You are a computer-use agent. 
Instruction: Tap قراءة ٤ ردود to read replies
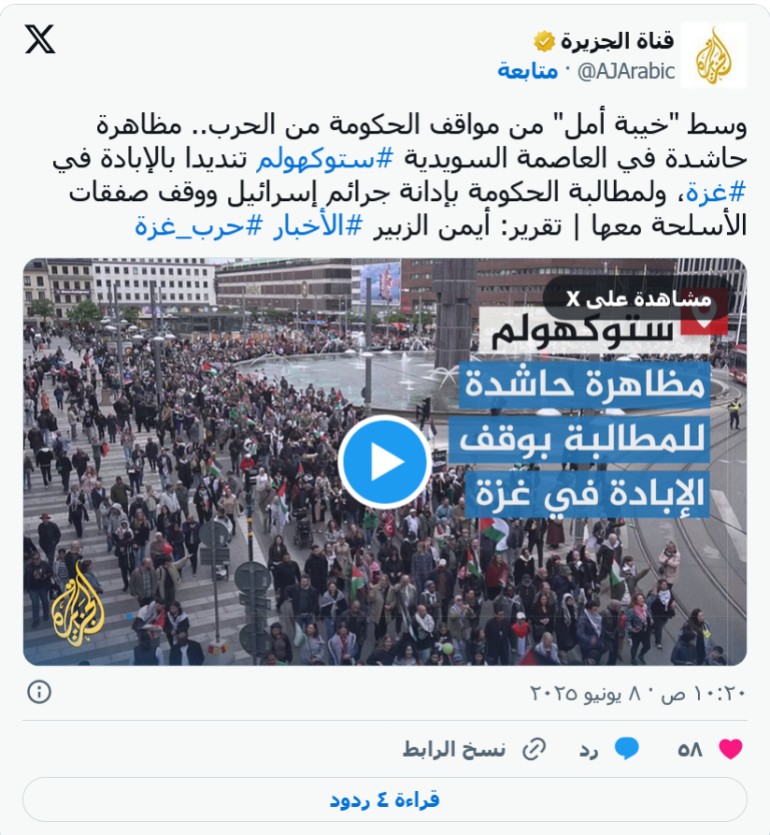[x=385, y=799]
